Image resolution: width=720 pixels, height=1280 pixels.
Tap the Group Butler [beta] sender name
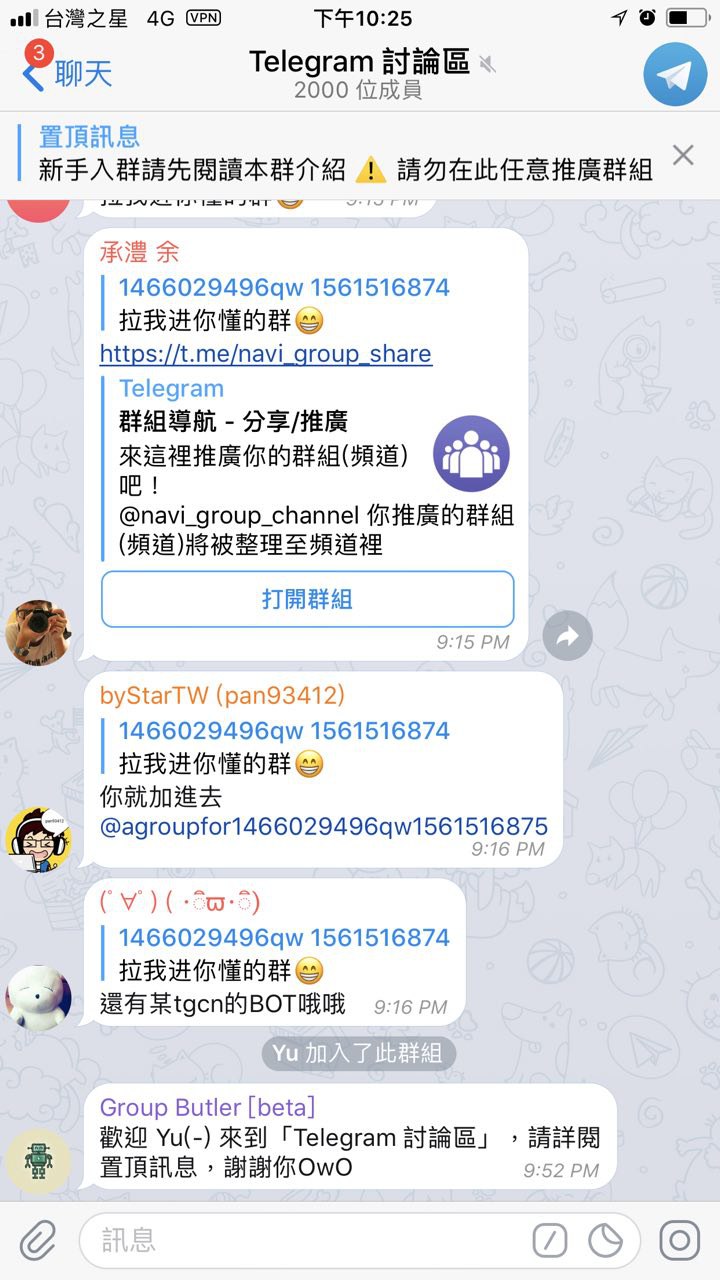207,1107
